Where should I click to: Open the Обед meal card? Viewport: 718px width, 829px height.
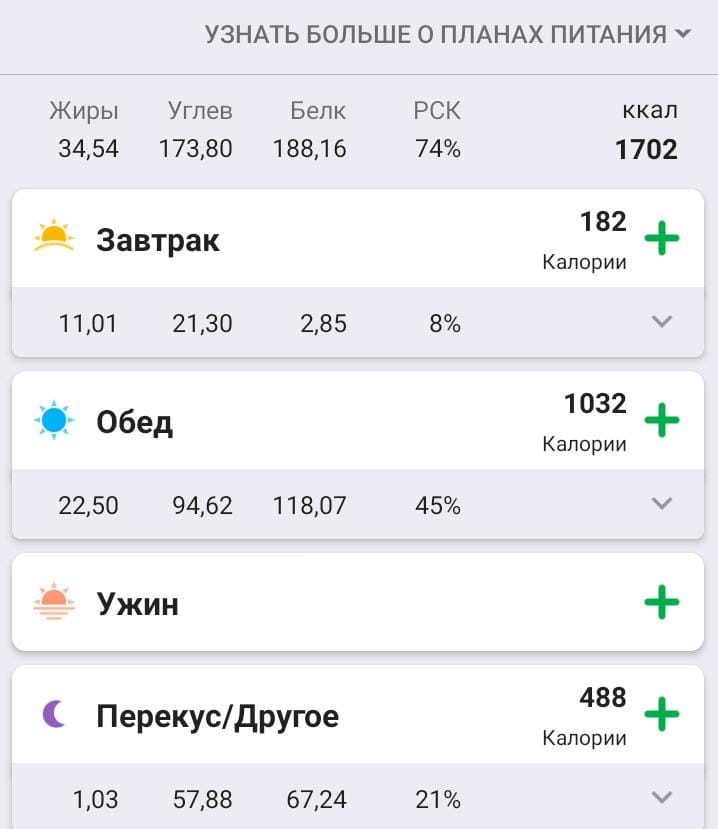point(134,422)
